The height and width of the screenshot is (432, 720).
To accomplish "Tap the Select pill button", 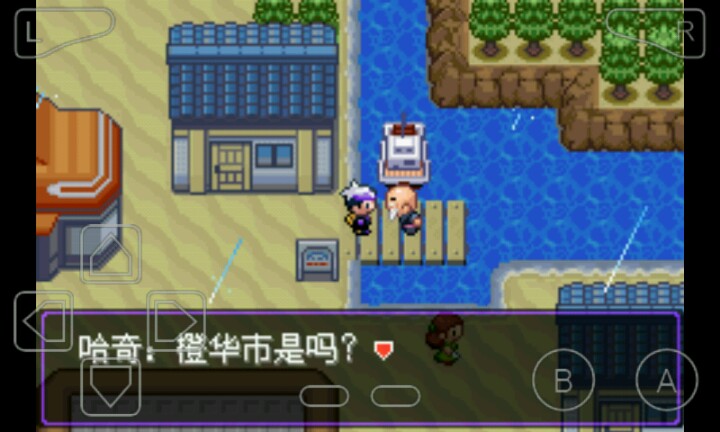I will (324, 396).
